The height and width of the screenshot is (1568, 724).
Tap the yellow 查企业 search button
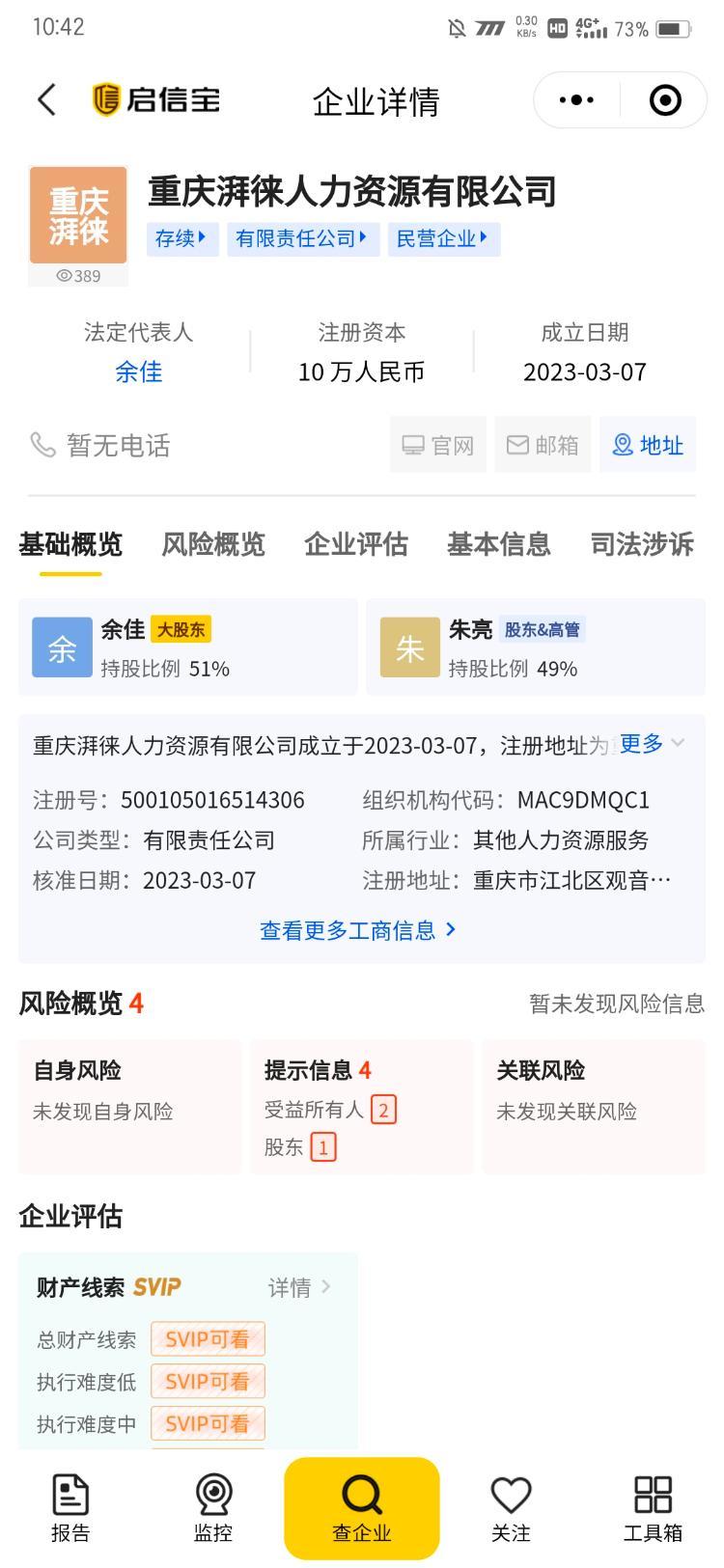click(x=362, y=1508)
